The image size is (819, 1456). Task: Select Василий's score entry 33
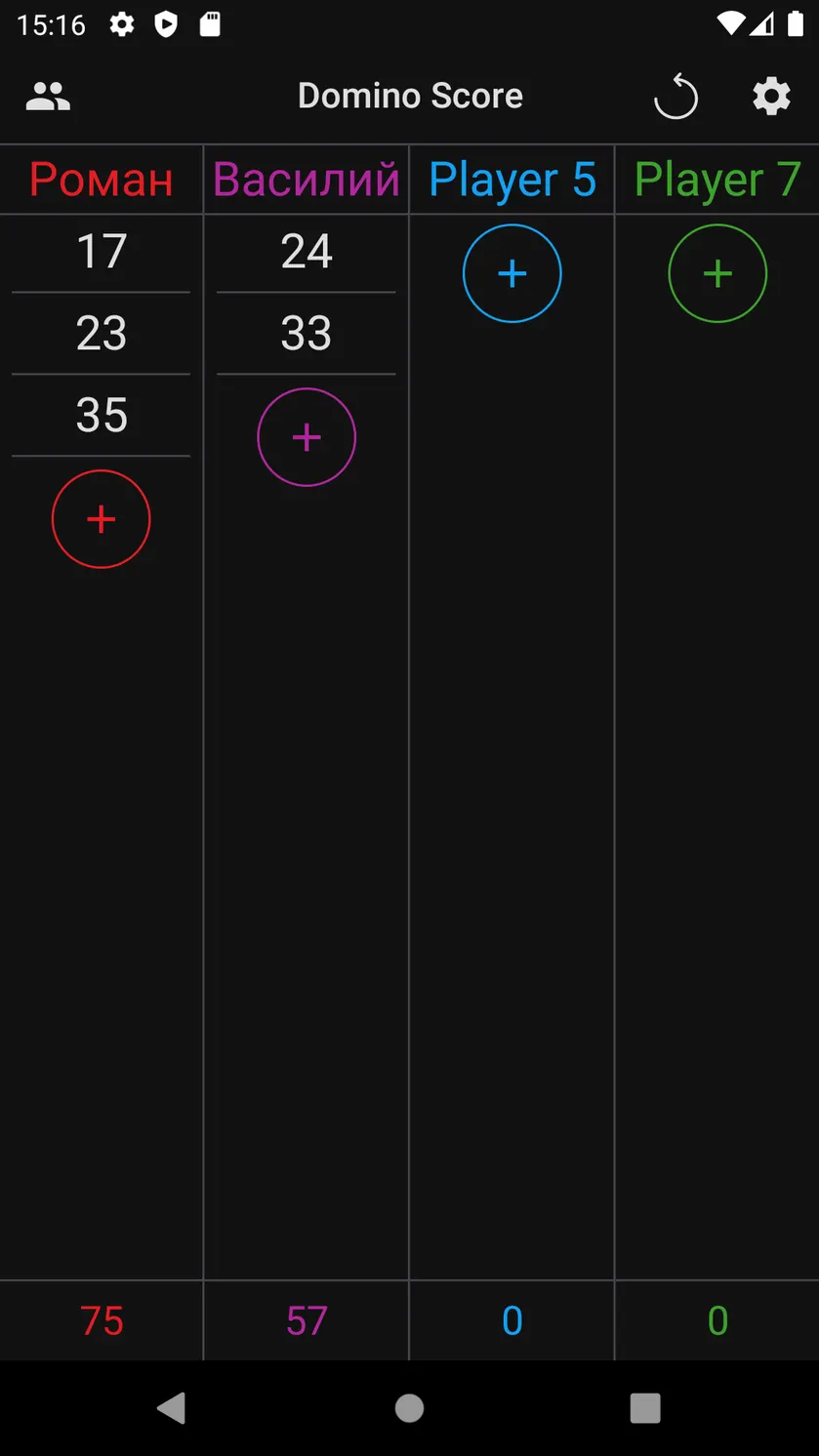[x=307, y=334]
